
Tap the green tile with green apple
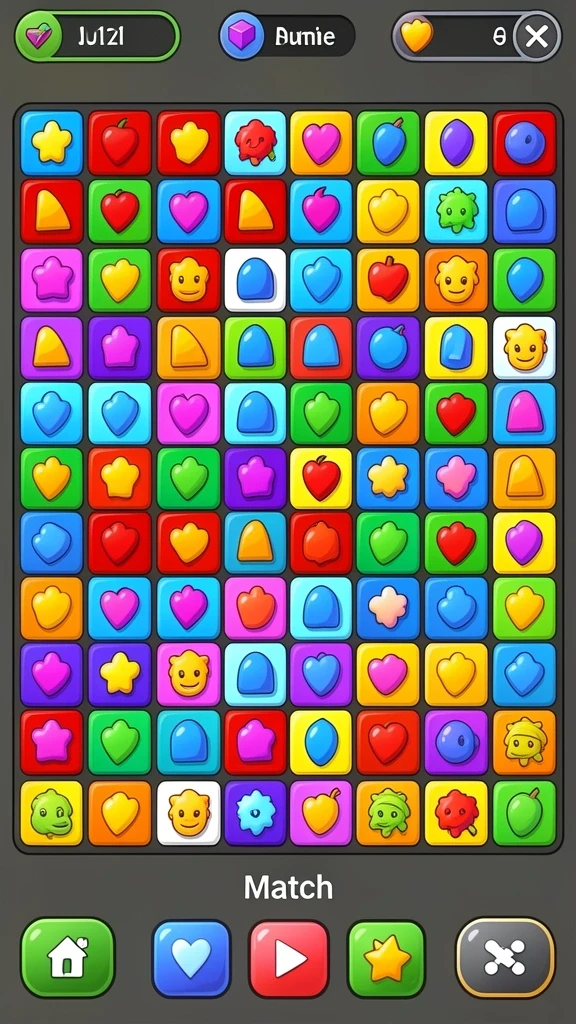pyautogui.click(x=524, y=813)
